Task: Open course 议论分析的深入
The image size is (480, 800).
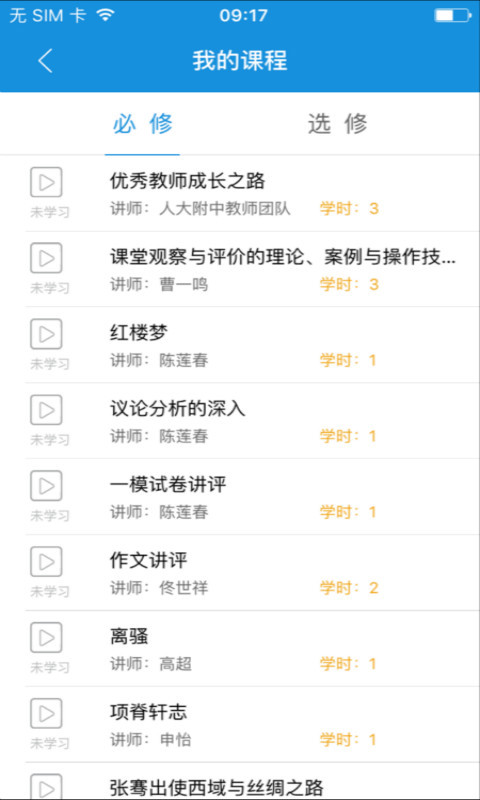Action: 252,421
